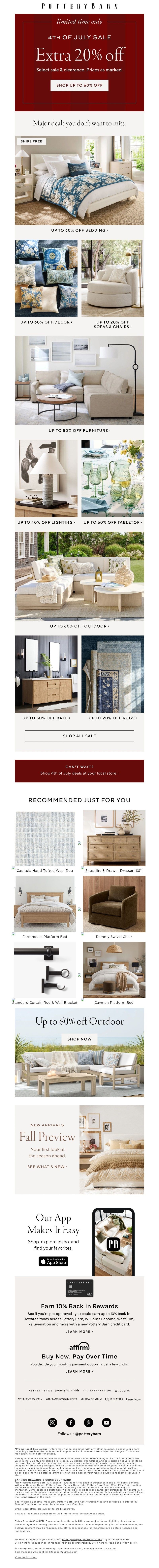The width and height of the screenshot is (159, 1568).
Task: Tap Learn More under Earn 10% Back in Rewards
Action: (79, 1331)
